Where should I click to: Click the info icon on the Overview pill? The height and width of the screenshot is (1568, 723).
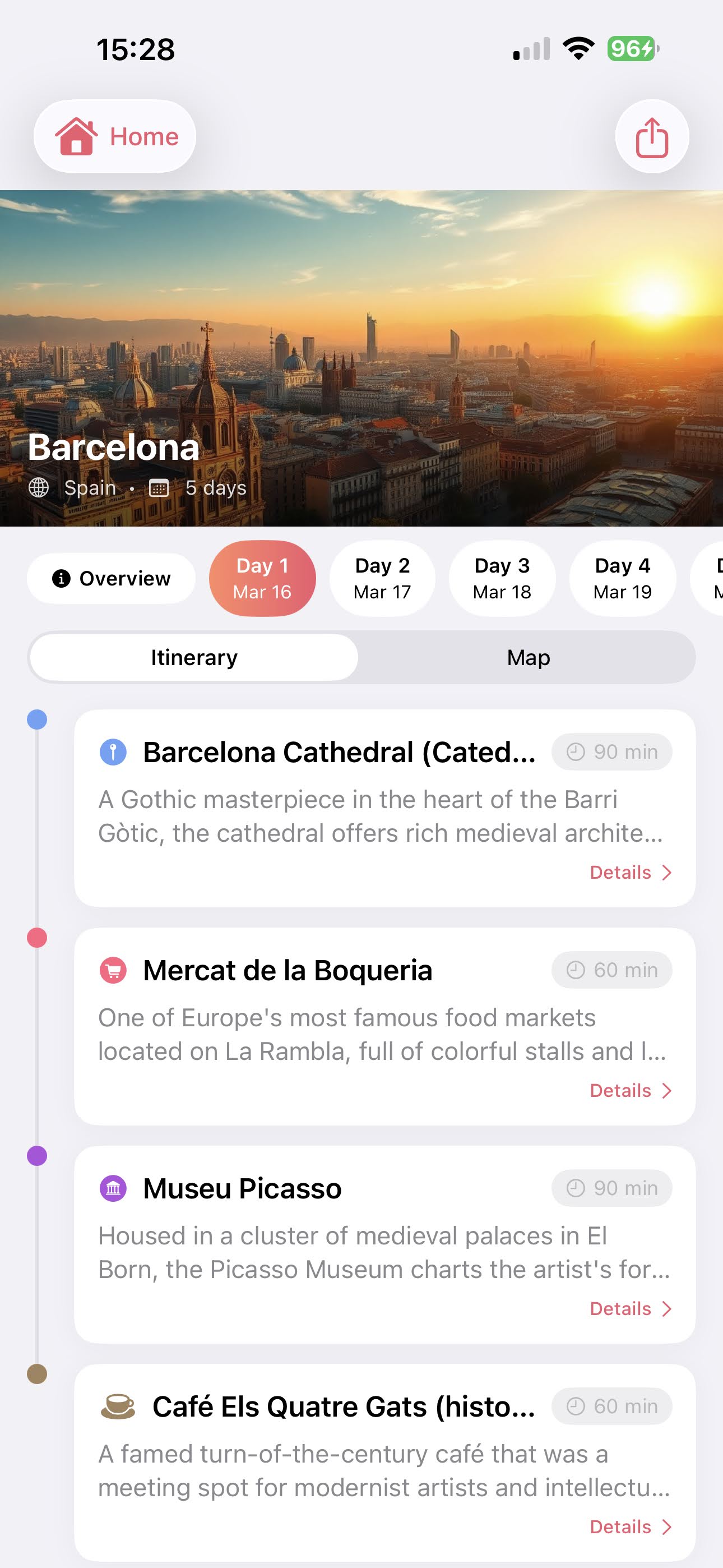pos(61,578)
